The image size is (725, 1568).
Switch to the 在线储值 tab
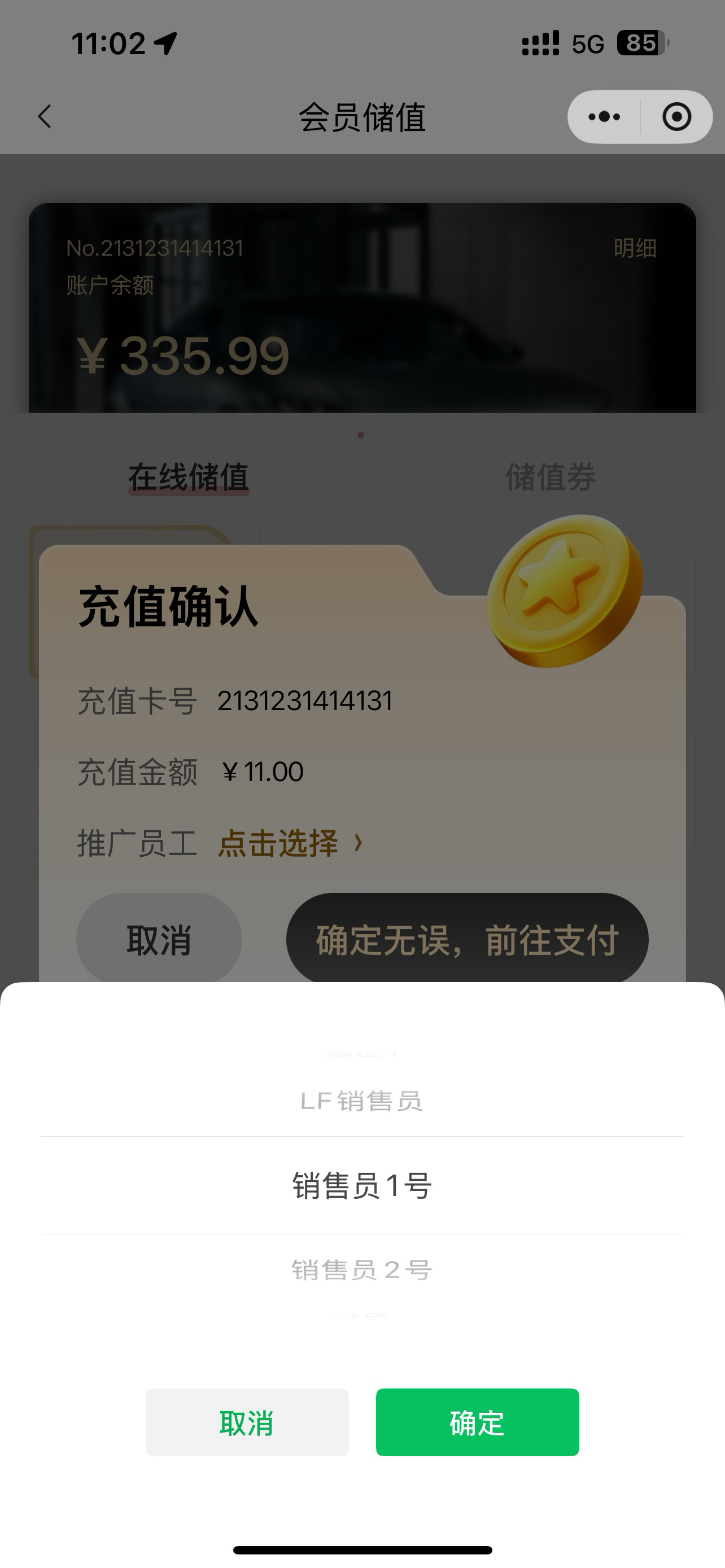tap(188, 476)
